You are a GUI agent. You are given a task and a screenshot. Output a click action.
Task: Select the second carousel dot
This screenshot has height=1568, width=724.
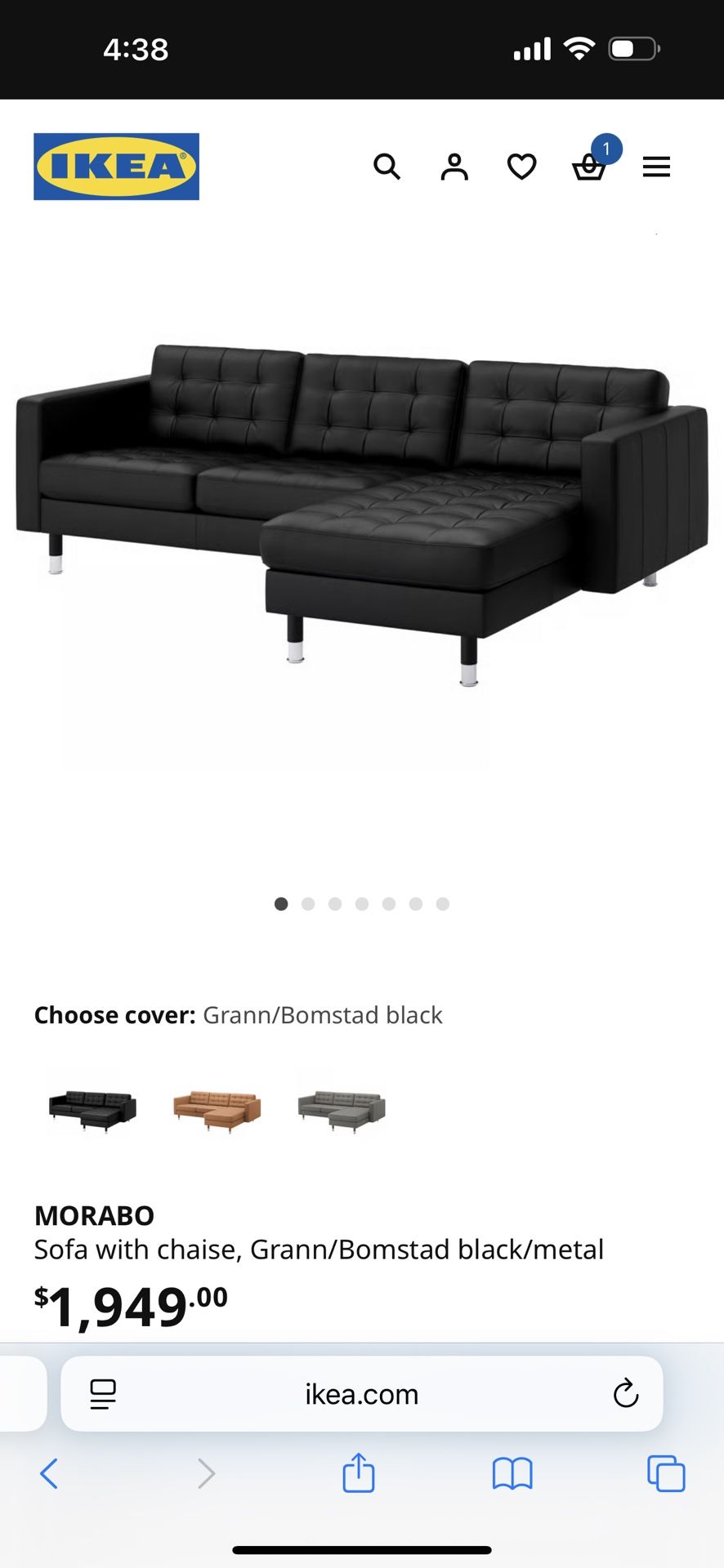308,904
